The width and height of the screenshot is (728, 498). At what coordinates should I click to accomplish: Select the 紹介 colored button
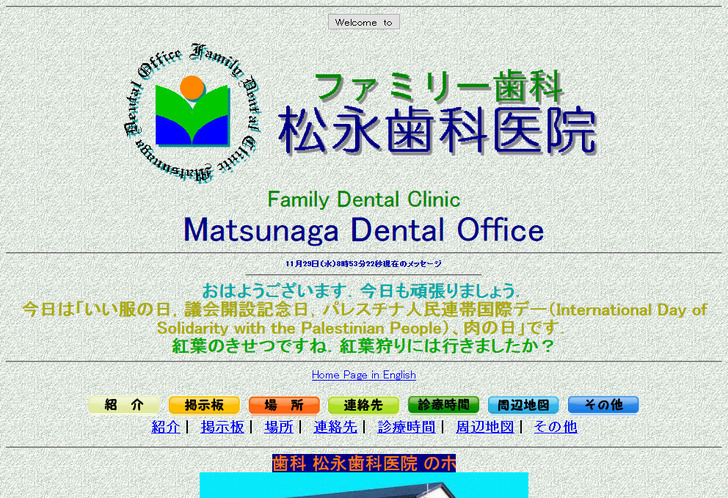pos(124,405)
